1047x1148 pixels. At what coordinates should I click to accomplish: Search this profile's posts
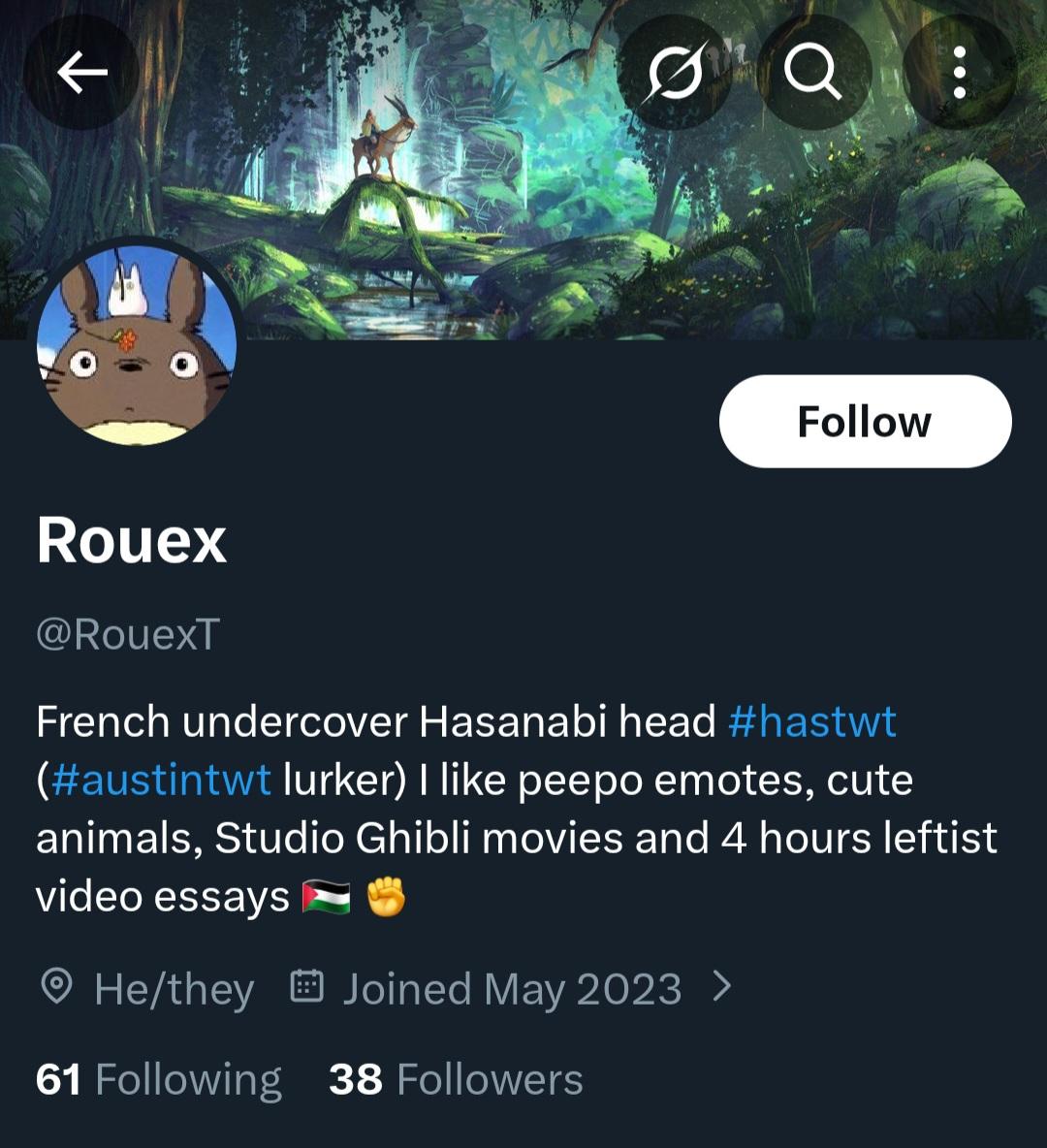click(x=812, y=72)
